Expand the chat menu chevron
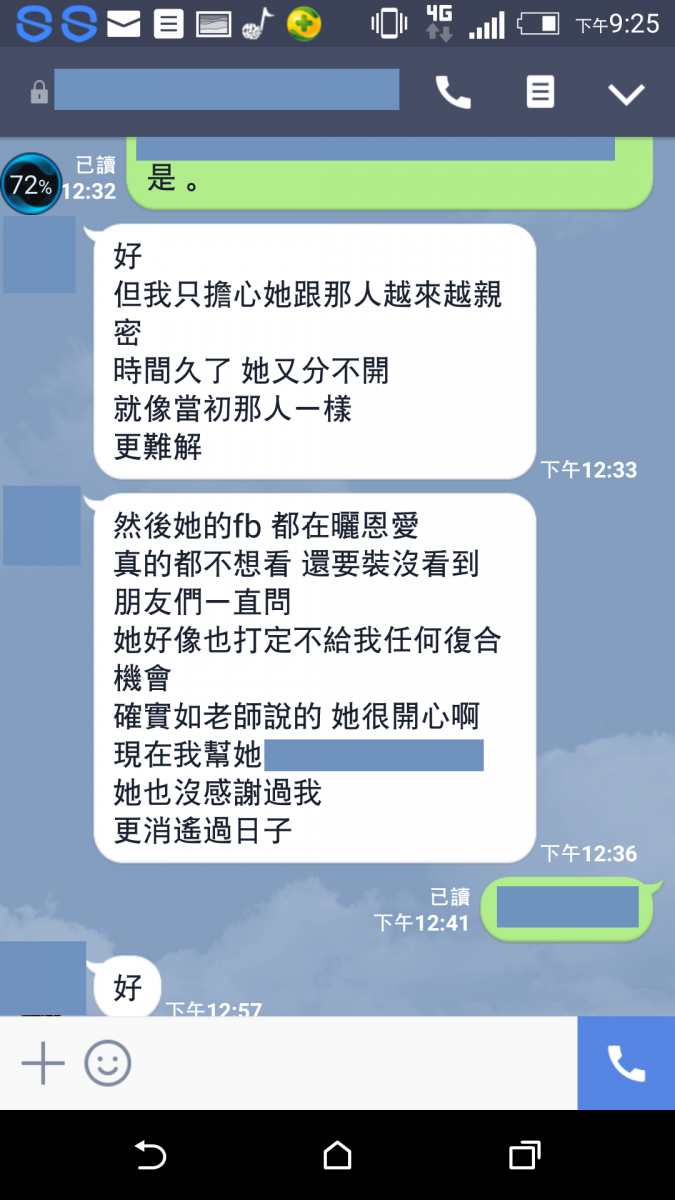Image resolution: width=675 pixels, height=1200 pixels. pyautogui.click(x=627, y=94)
